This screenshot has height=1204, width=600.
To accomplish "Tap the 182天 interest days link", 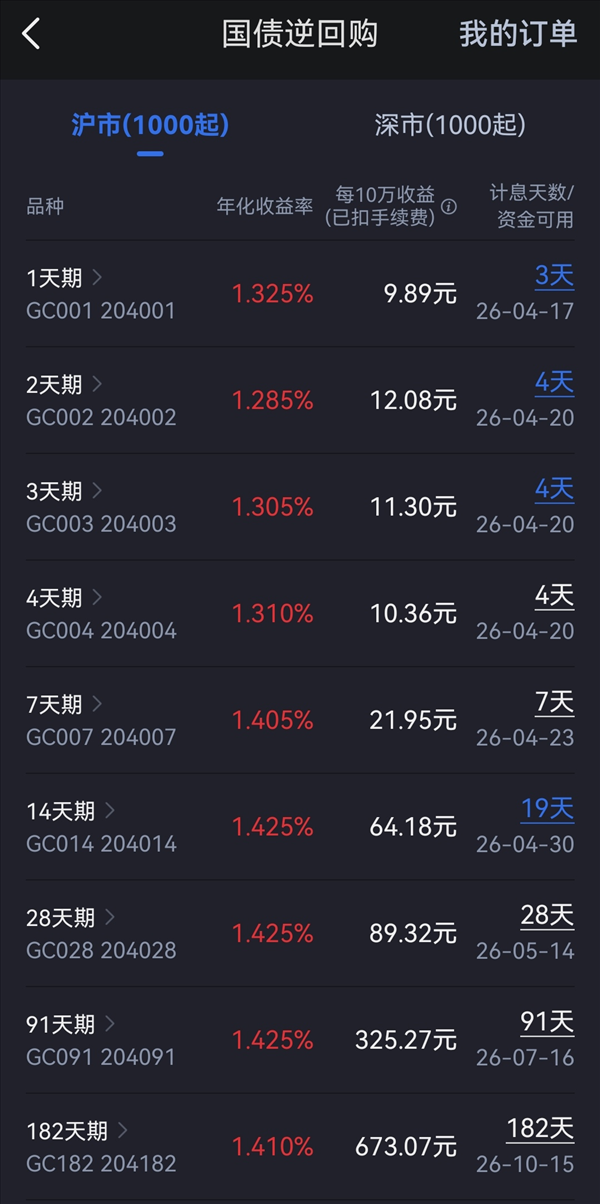I will point(540,1128).
